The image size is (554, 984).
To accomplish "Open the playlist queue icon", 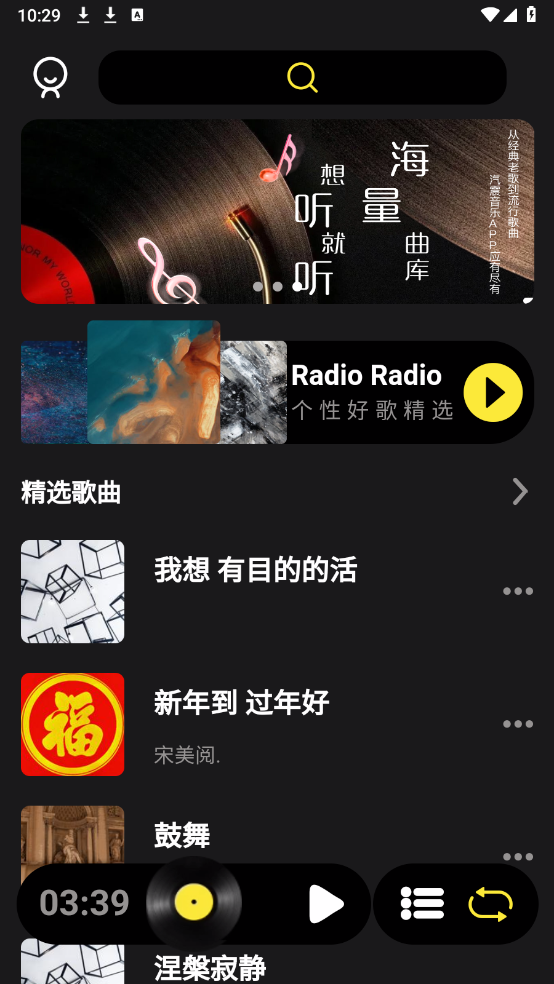I will (422, 904).
